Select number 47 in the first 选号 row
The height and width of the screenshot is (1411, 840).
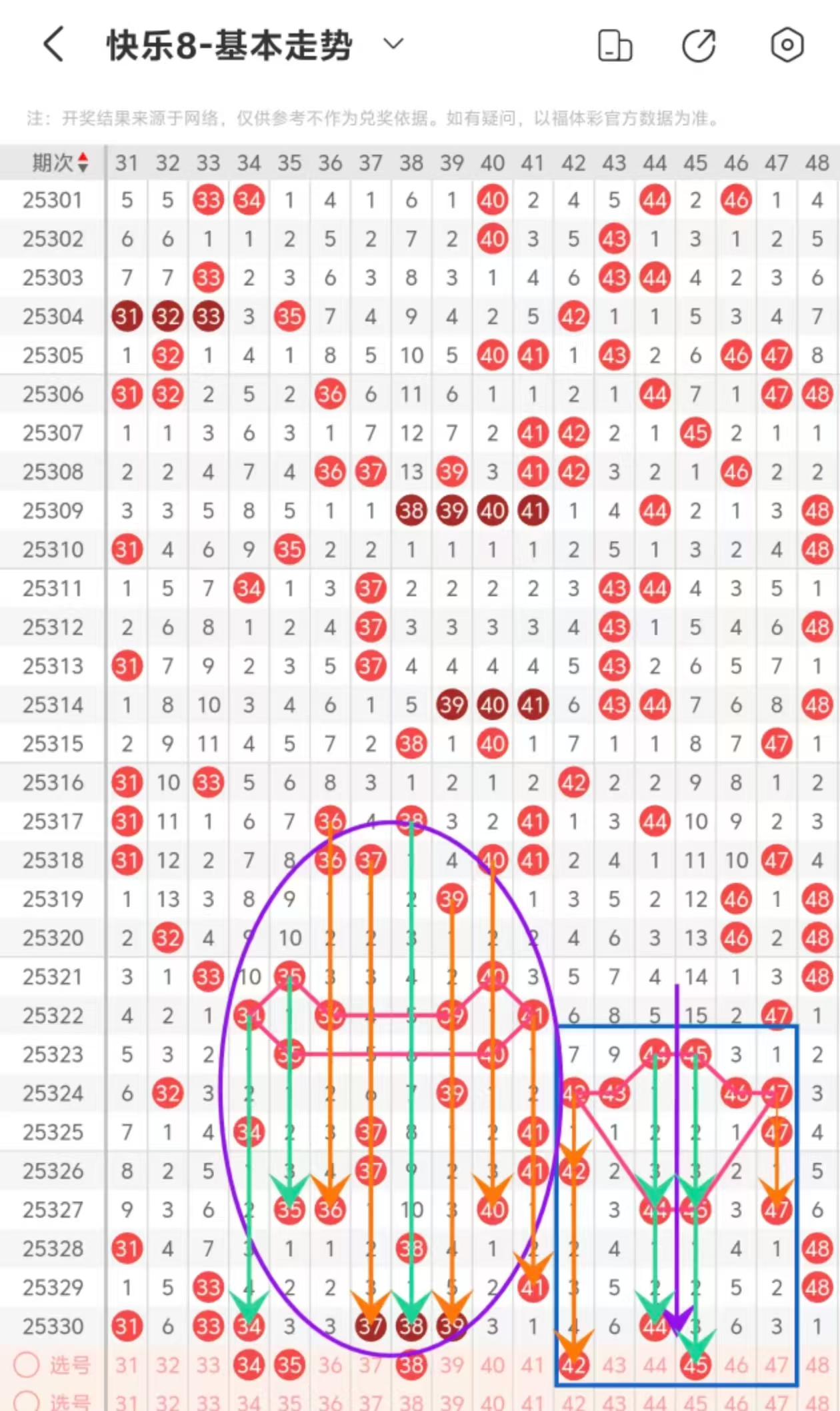click(777, 1365)
